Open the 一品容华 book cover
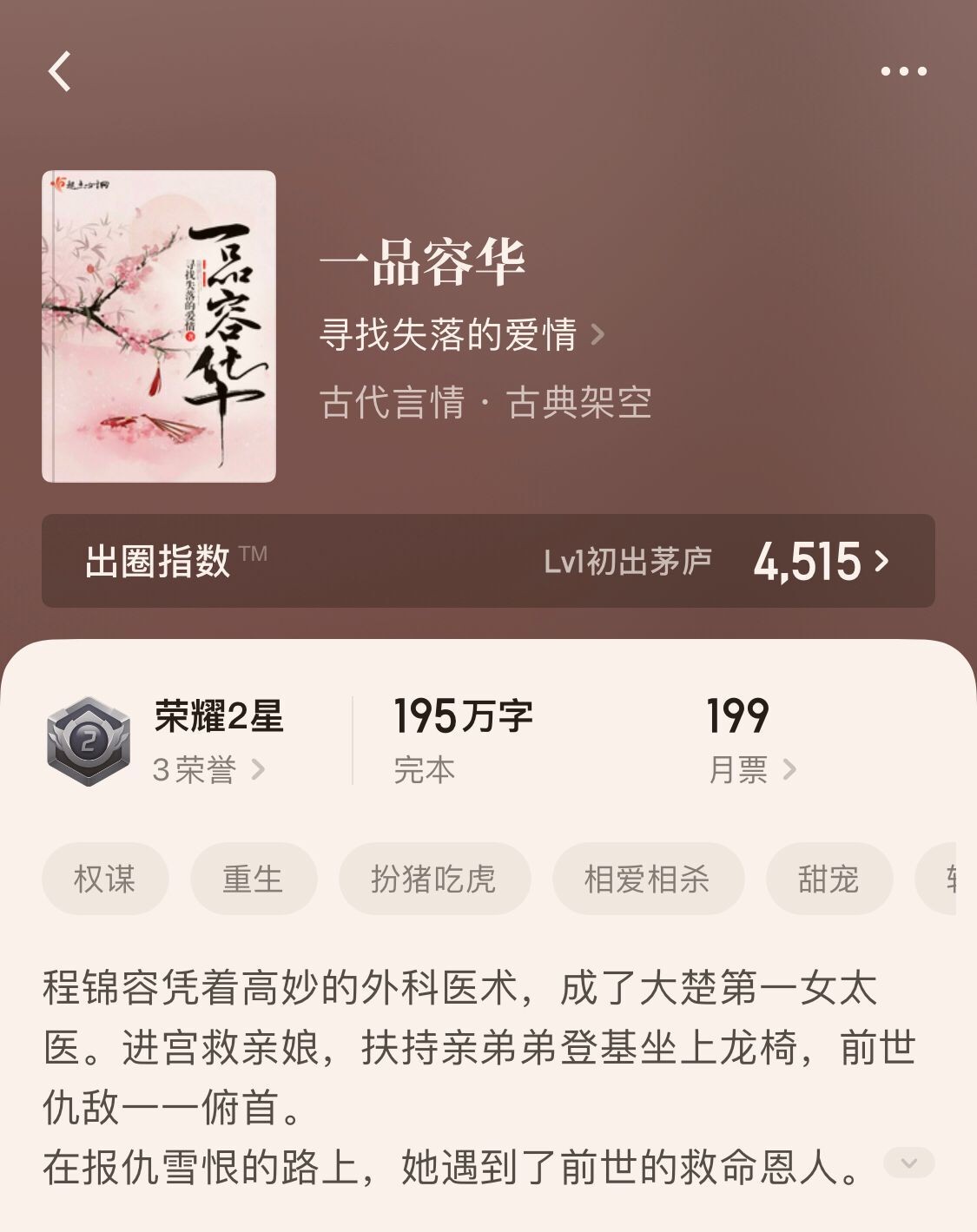 point(159,326)
